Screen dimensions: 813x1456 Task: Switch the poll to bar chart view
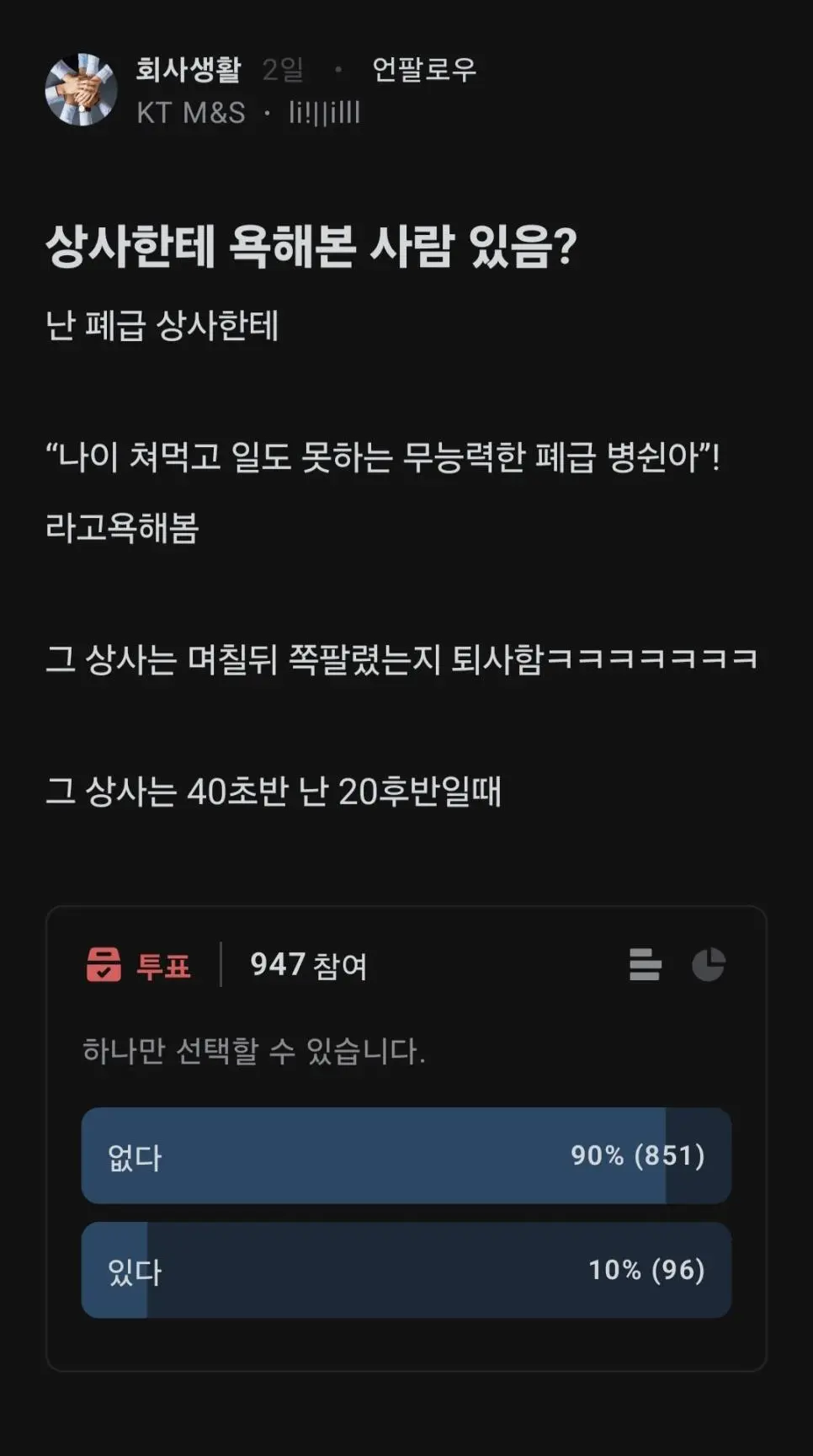[645, 964]
